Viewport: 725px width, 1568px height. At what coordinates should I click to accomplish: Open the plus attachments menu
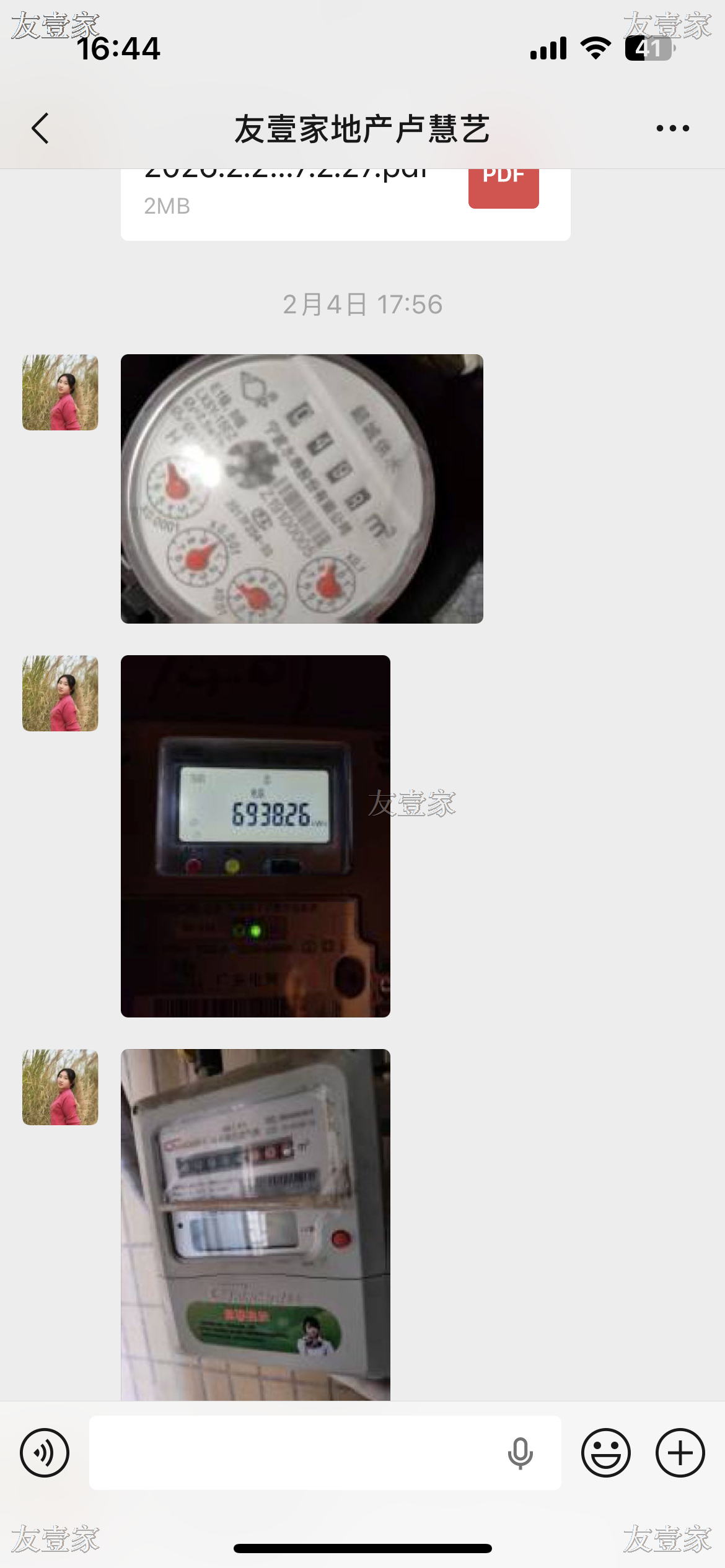[680, 1453]
